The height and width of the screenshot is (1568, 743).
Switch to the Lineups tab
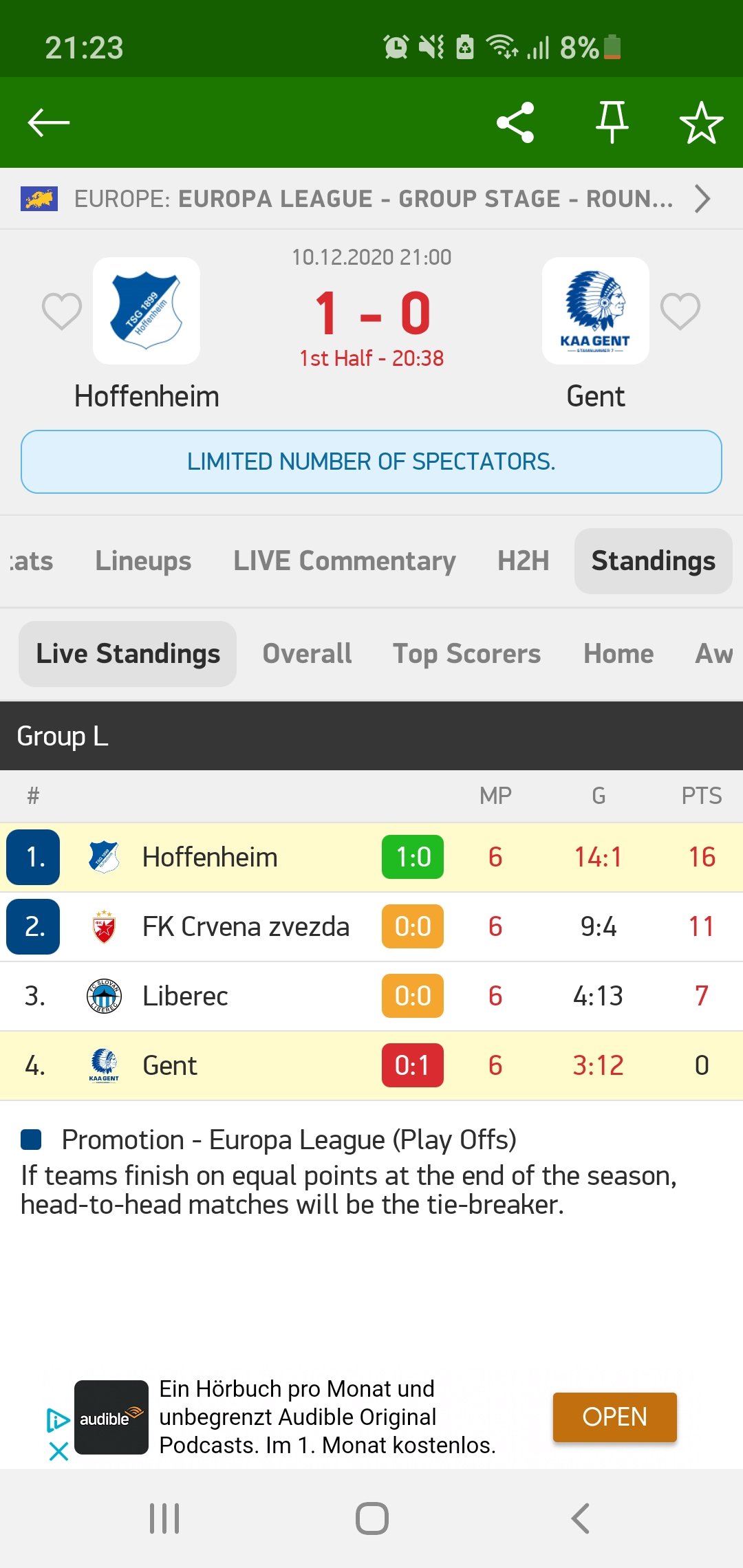click(x=143, y=560)
